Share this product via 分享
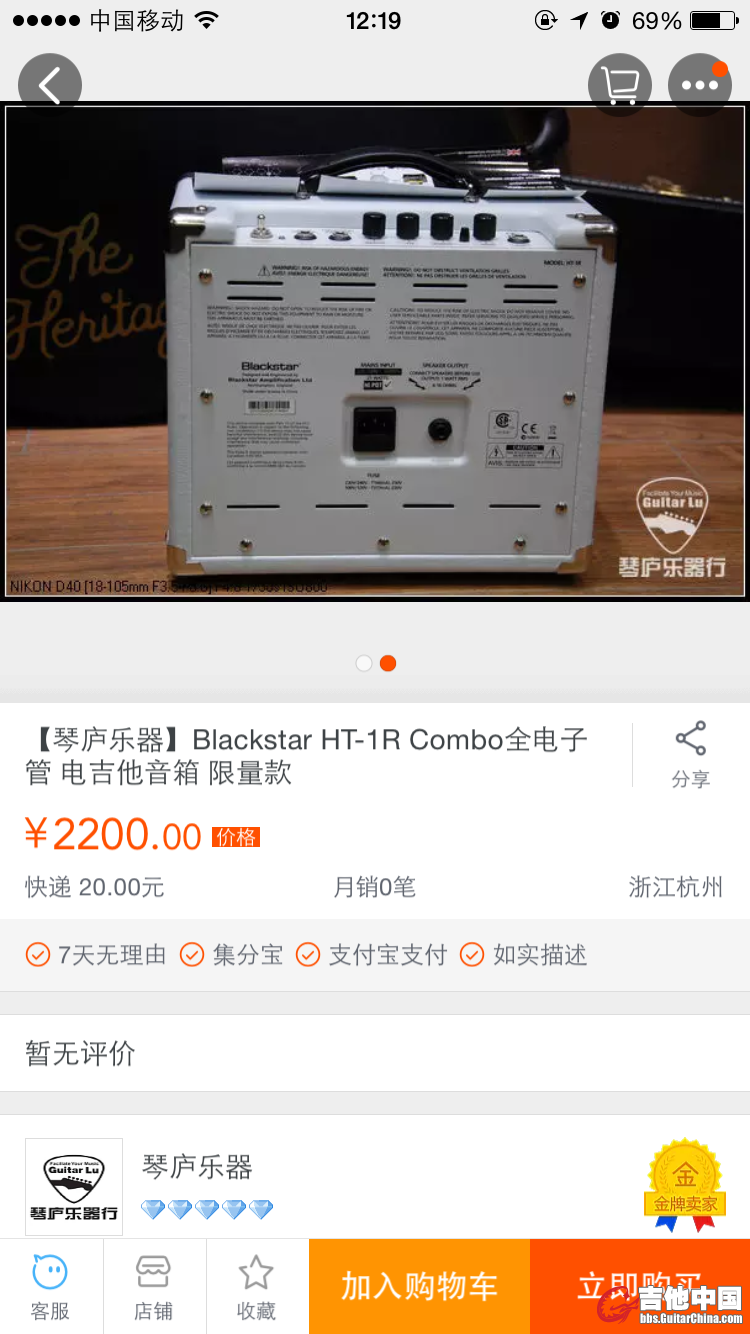 point(690,755)
